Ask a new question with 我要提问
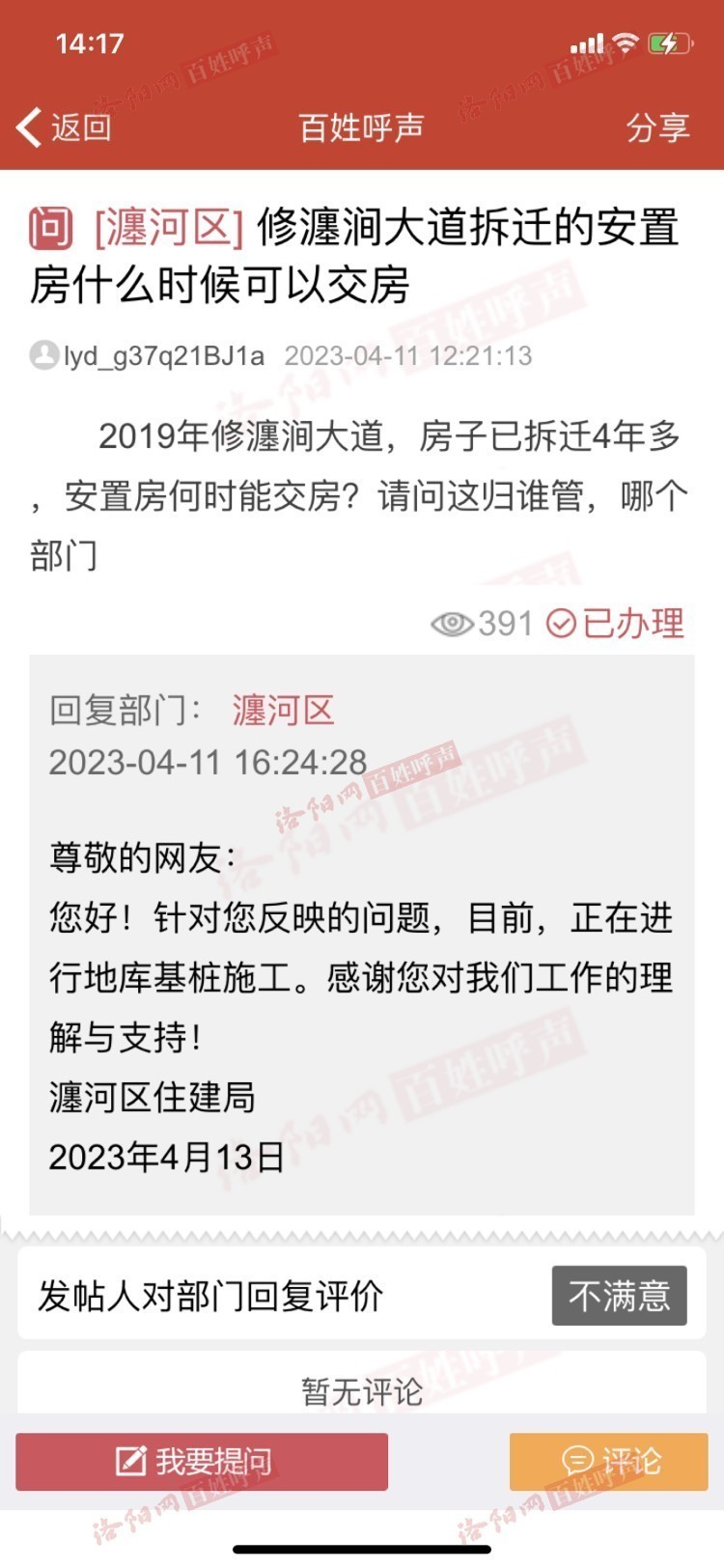This screenshot has width=724, height=1568. tap(202, 1462)
